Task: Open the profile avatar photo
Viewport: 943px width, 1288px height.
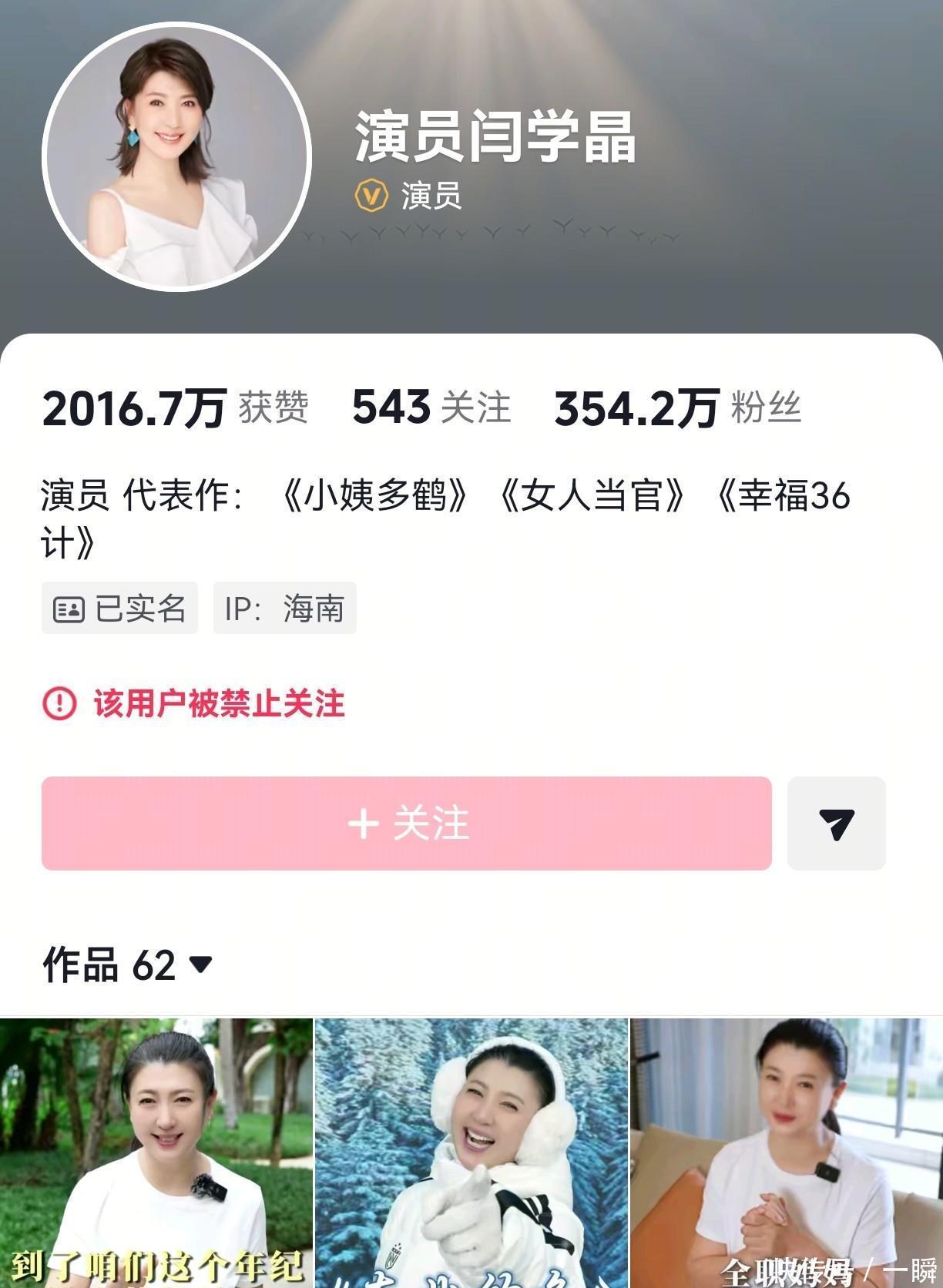Action: tap(176, 156)
